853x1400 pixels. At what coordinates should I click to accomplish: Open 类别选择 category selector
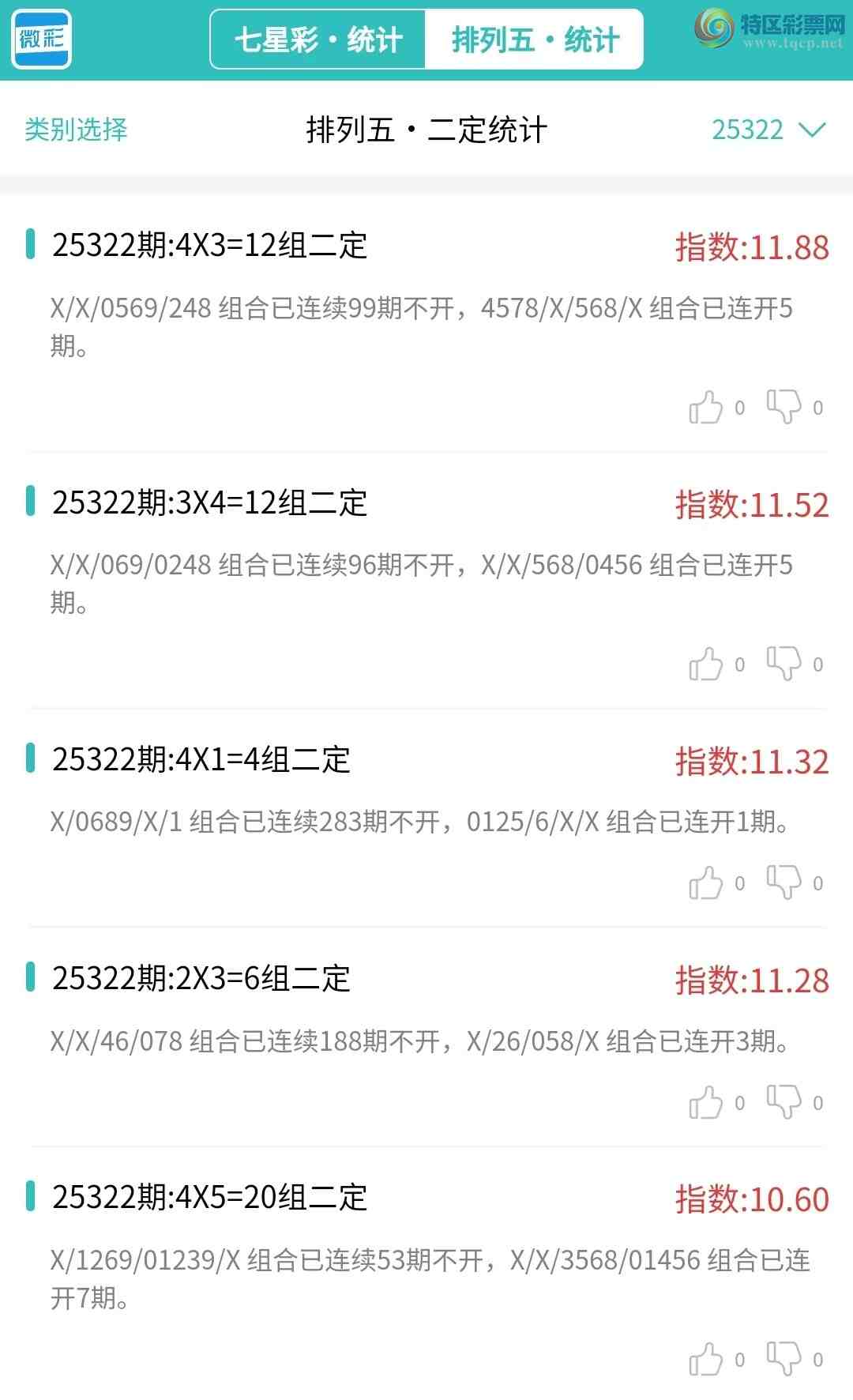76,130
